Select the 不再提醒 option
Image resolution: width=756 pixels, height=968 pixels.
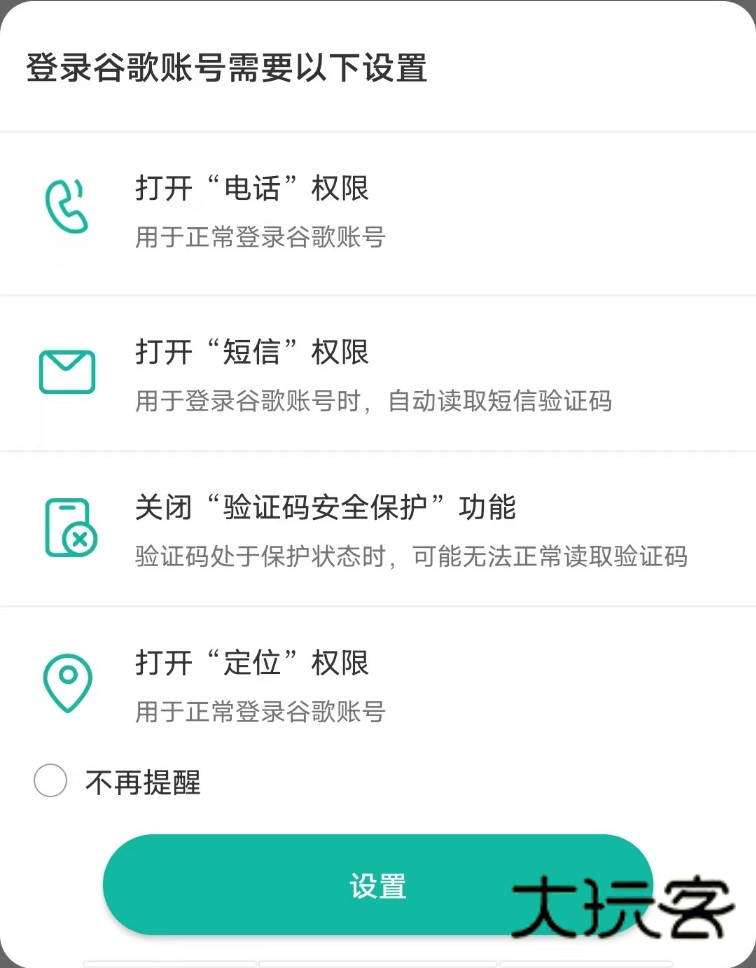click(50, 781)
